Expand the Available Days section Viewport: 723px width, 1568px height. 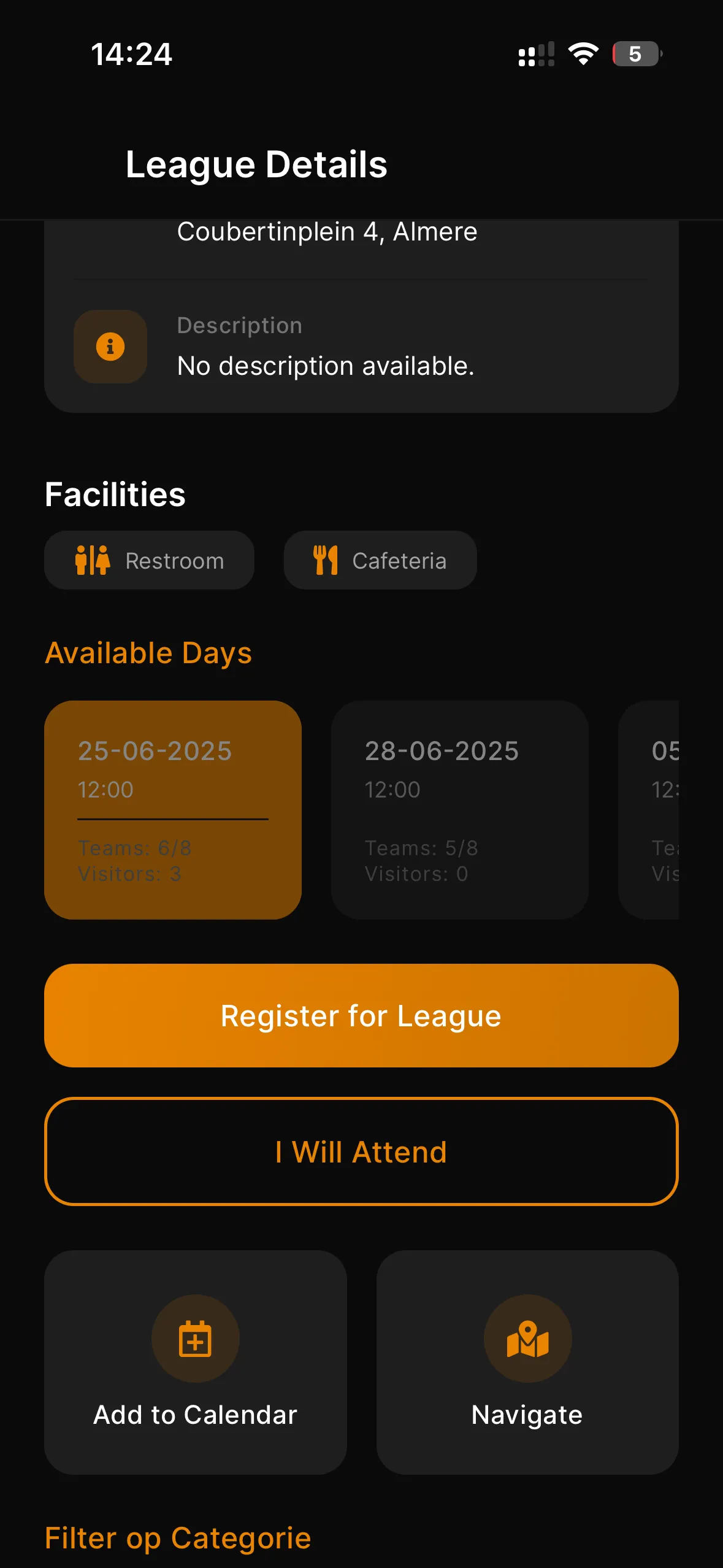tap(148, 652)
